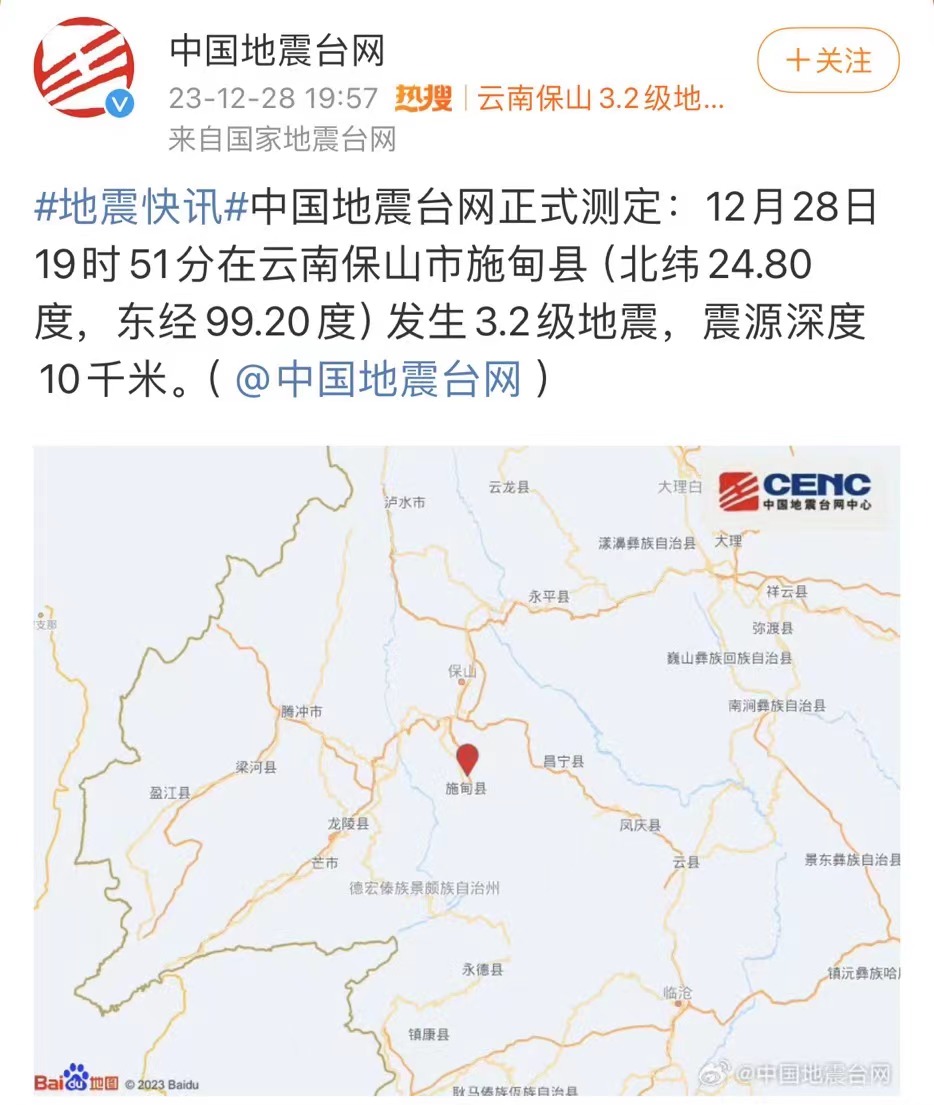Open the account name 中国地震台网

pyautogui.click(x=278, y=49)
